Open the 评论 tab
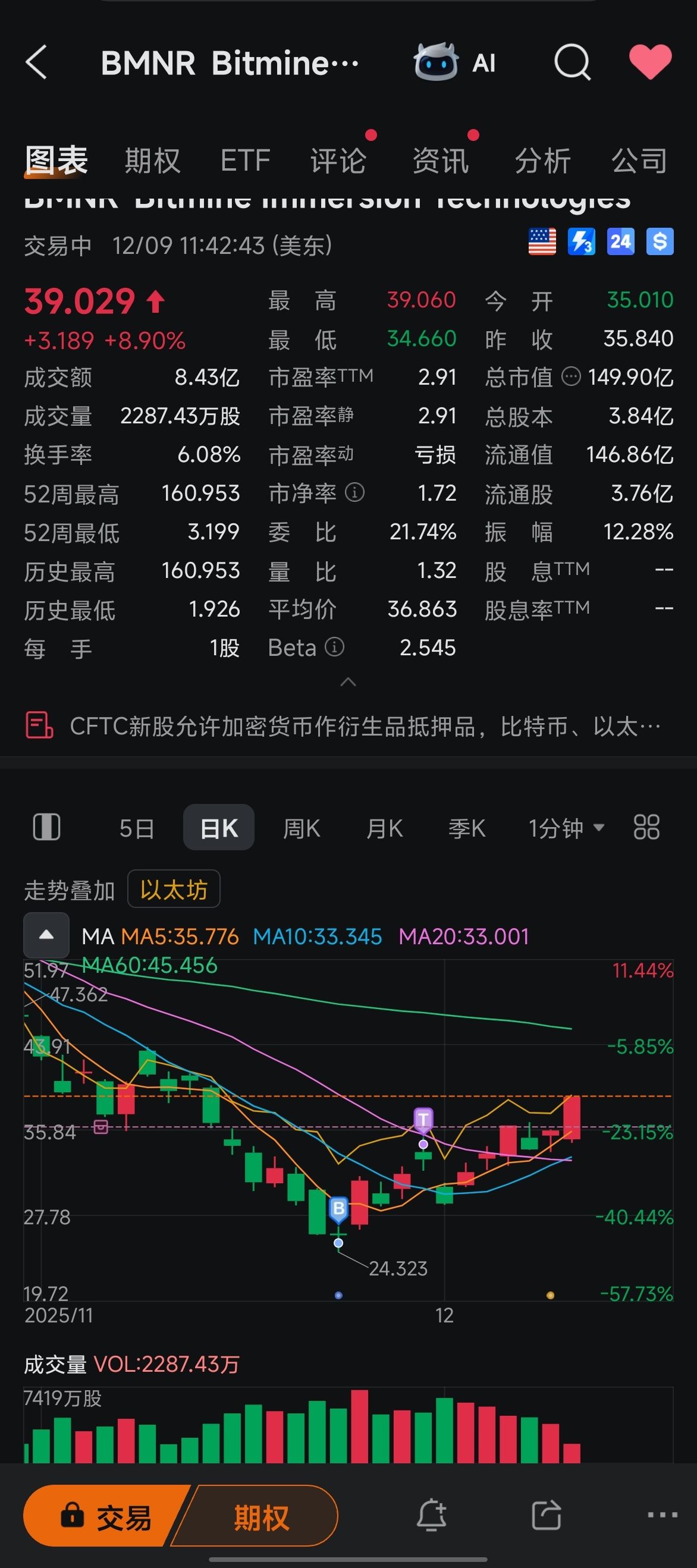Image resolution: width=697 pixels, height=1568 pixels. [x=338, y=161]
